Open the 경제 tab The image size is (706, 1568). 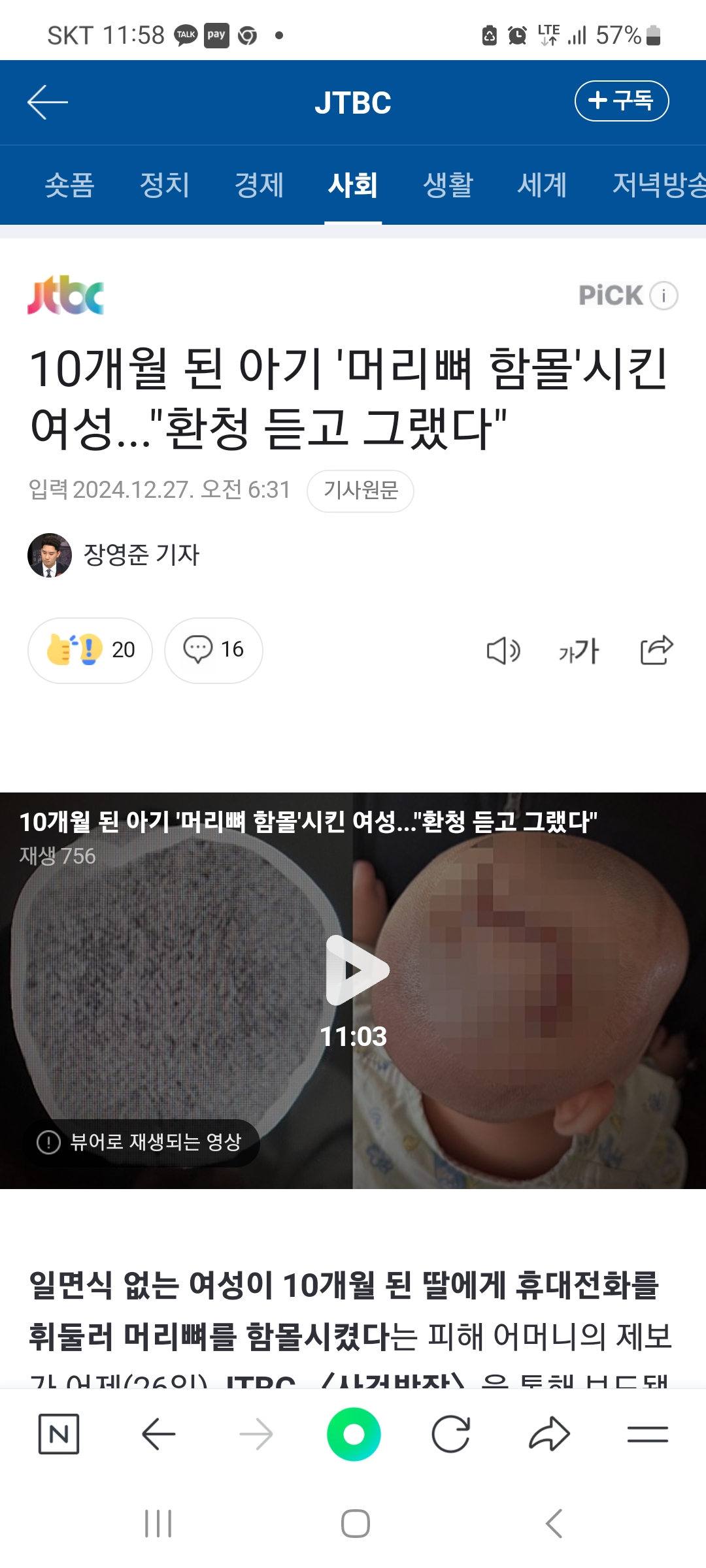(259, 185)
